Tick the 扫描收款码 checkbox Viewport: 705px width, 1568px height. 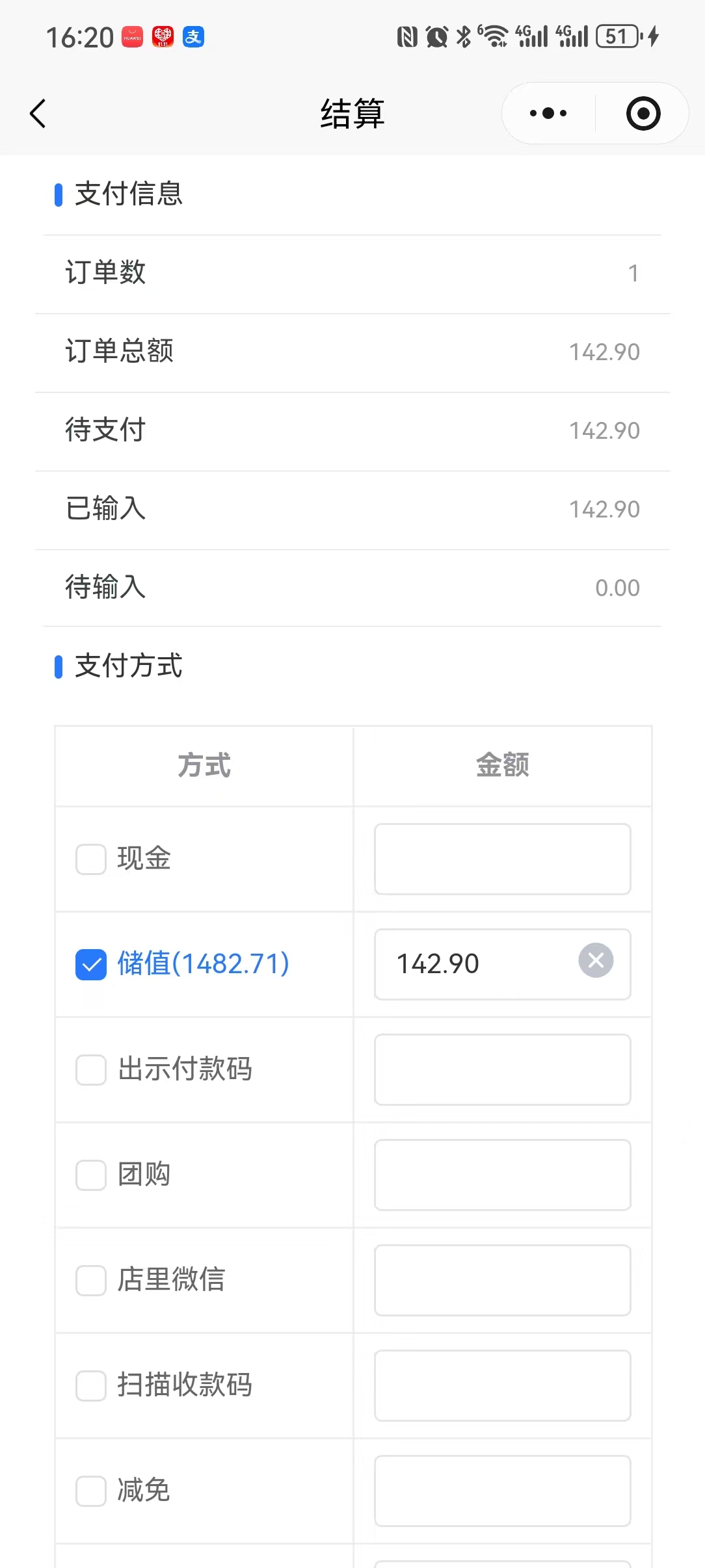pos(91,1385)
